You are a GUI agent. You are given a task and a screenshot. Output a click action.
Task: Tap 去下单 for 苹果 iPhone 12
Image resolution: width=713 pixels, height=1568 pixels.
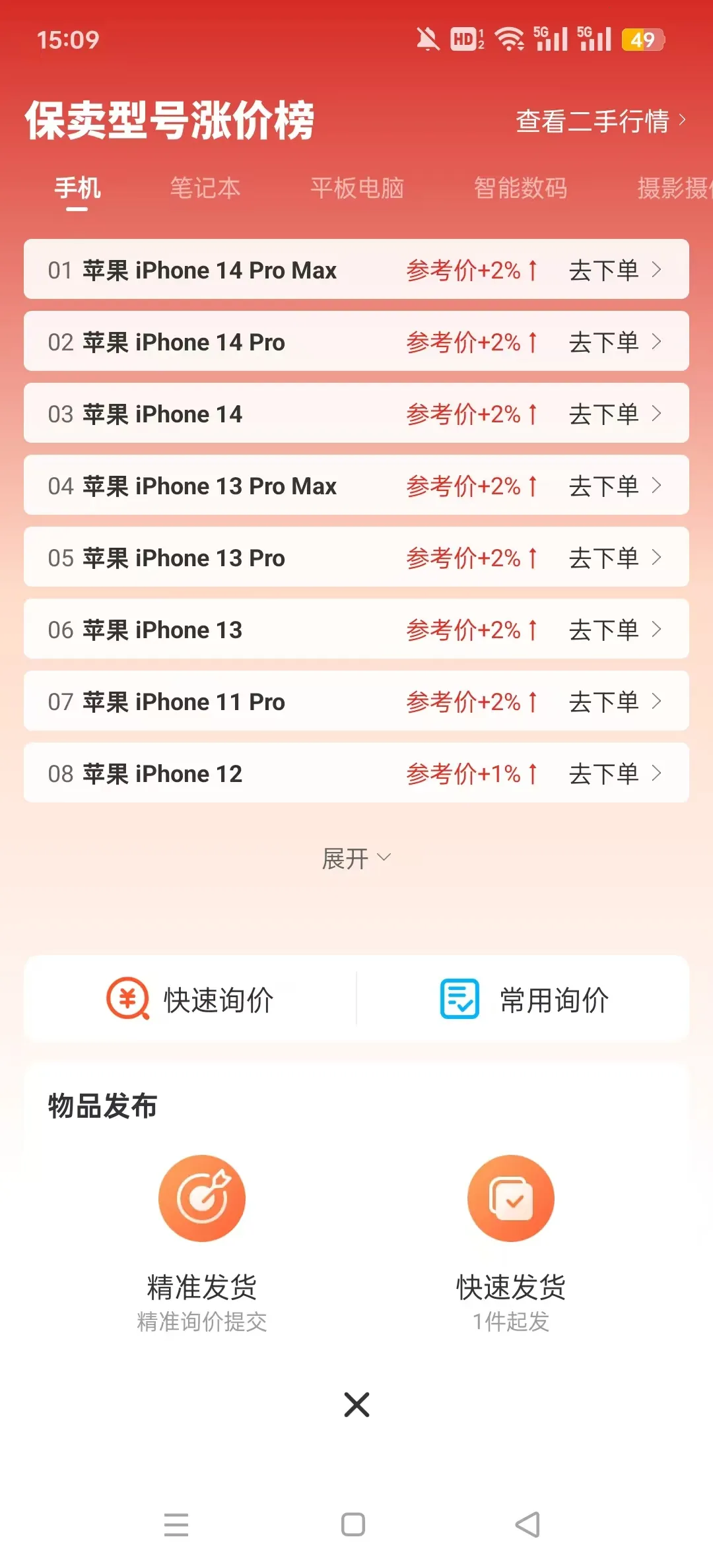click(614, 773)
